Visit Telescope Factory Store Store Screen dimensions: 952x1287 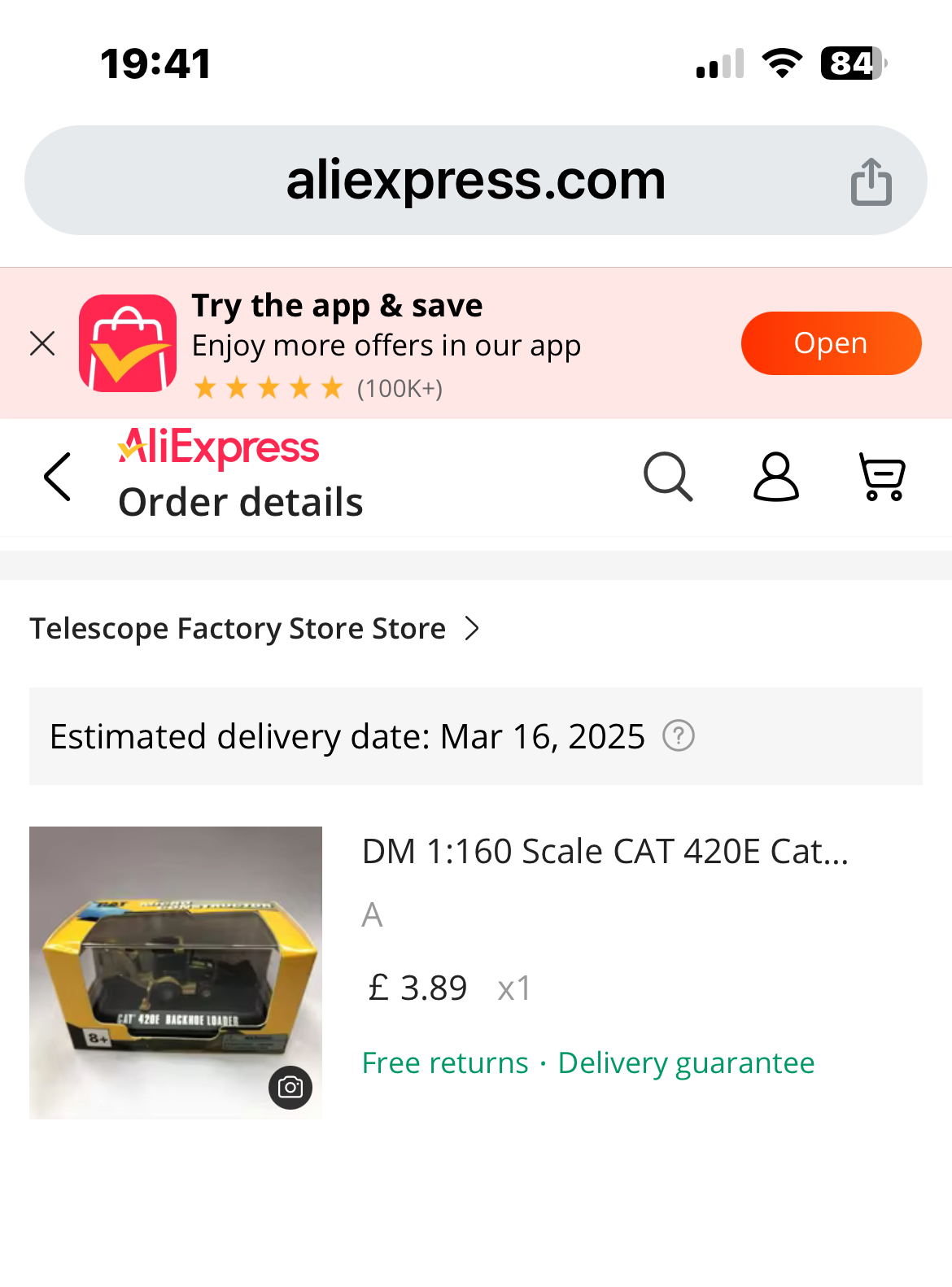coord(254,629)
